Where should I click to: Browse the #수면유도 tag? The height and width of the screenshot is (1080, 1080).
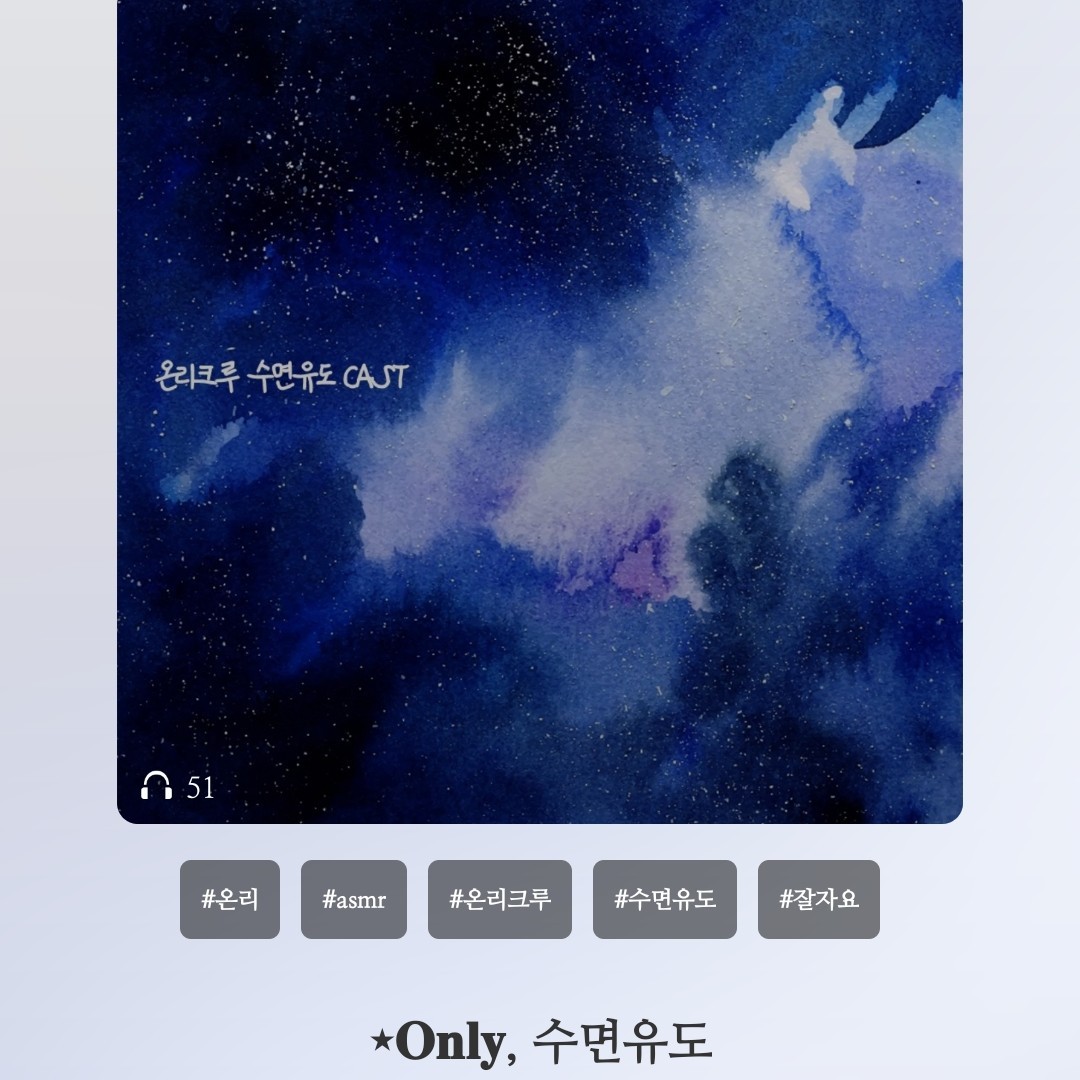pos(665,899)
